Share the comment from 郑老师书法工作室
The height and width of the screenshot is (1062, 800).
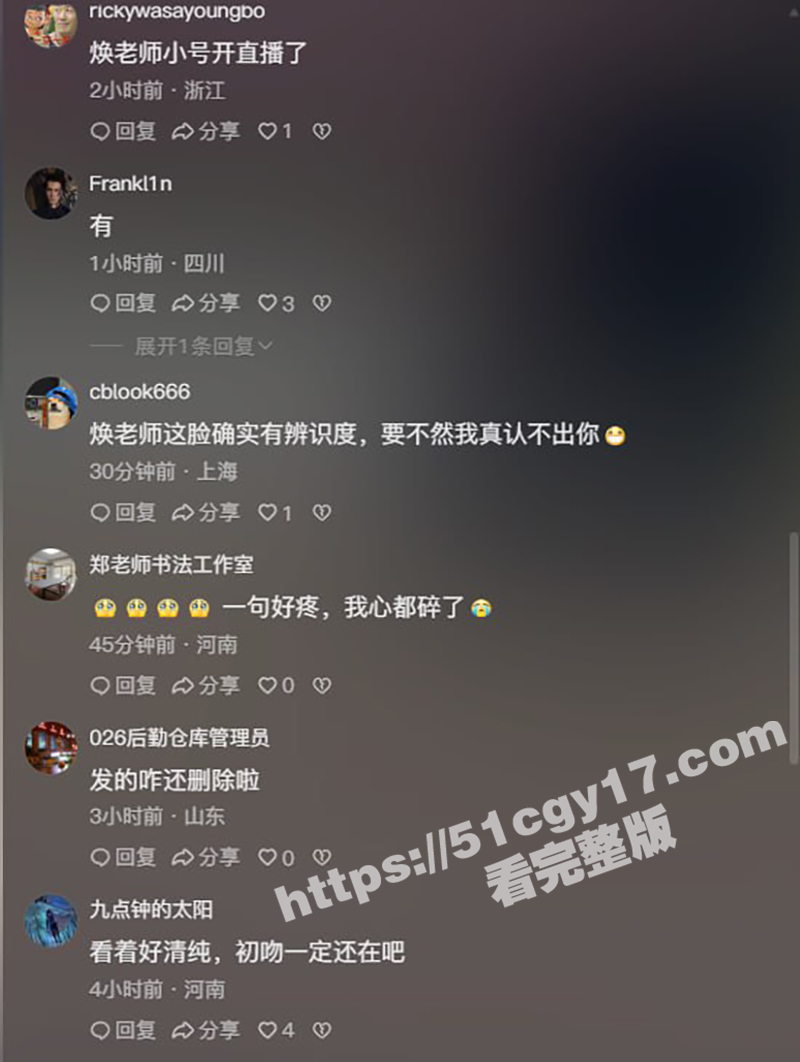(x=206, y=686)
